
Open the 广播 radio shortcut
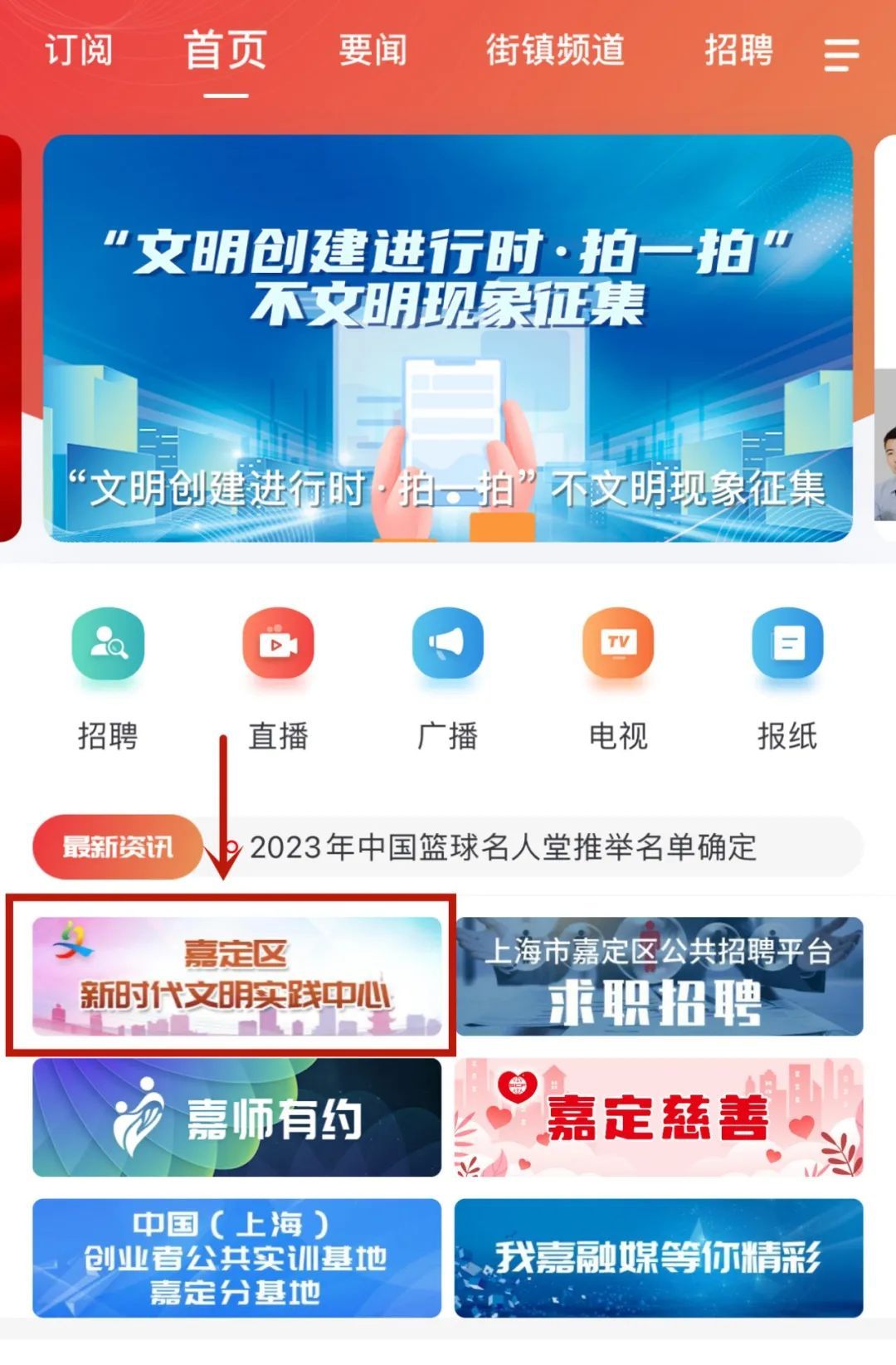(448, 646)
